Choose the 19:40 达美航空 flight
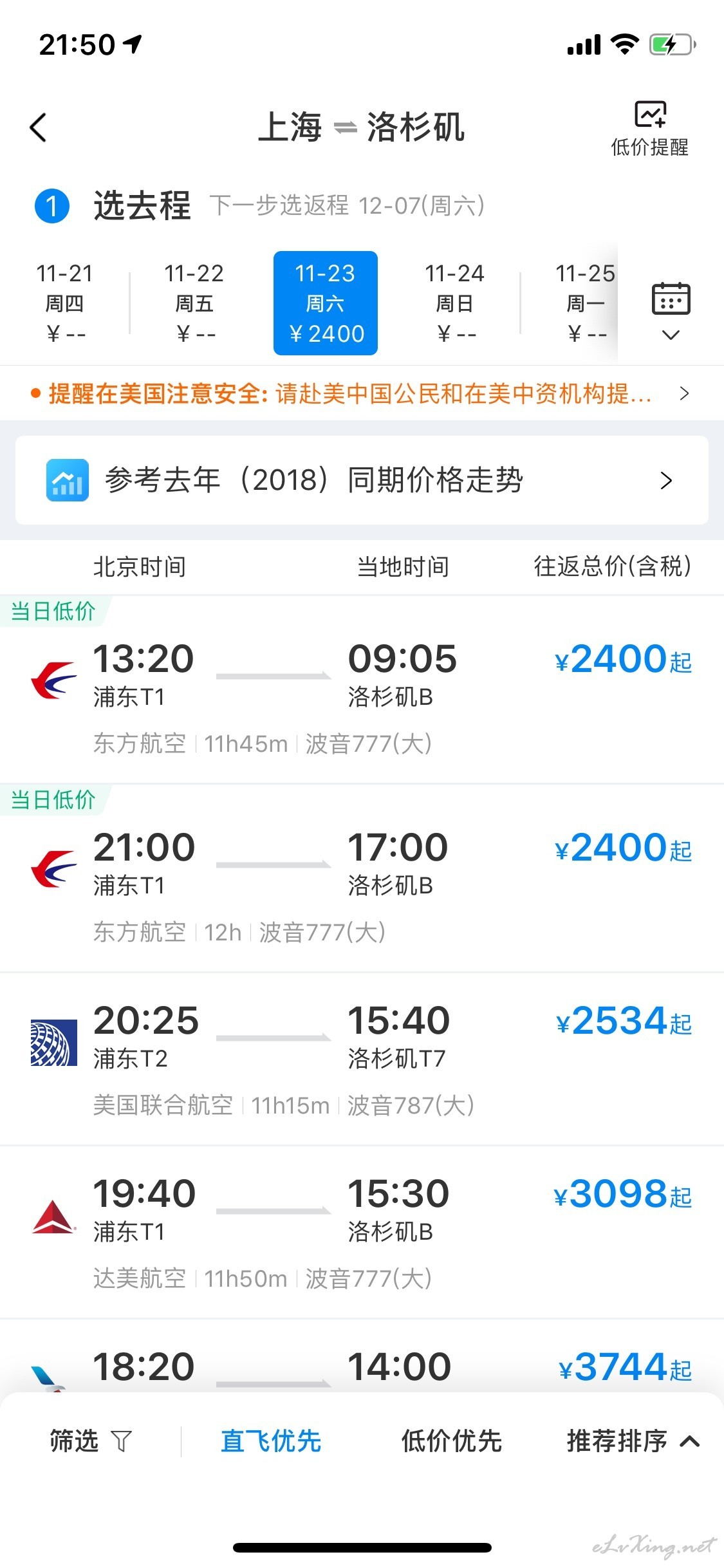Screen dimensions: 724x1568 click(362, 1232)
